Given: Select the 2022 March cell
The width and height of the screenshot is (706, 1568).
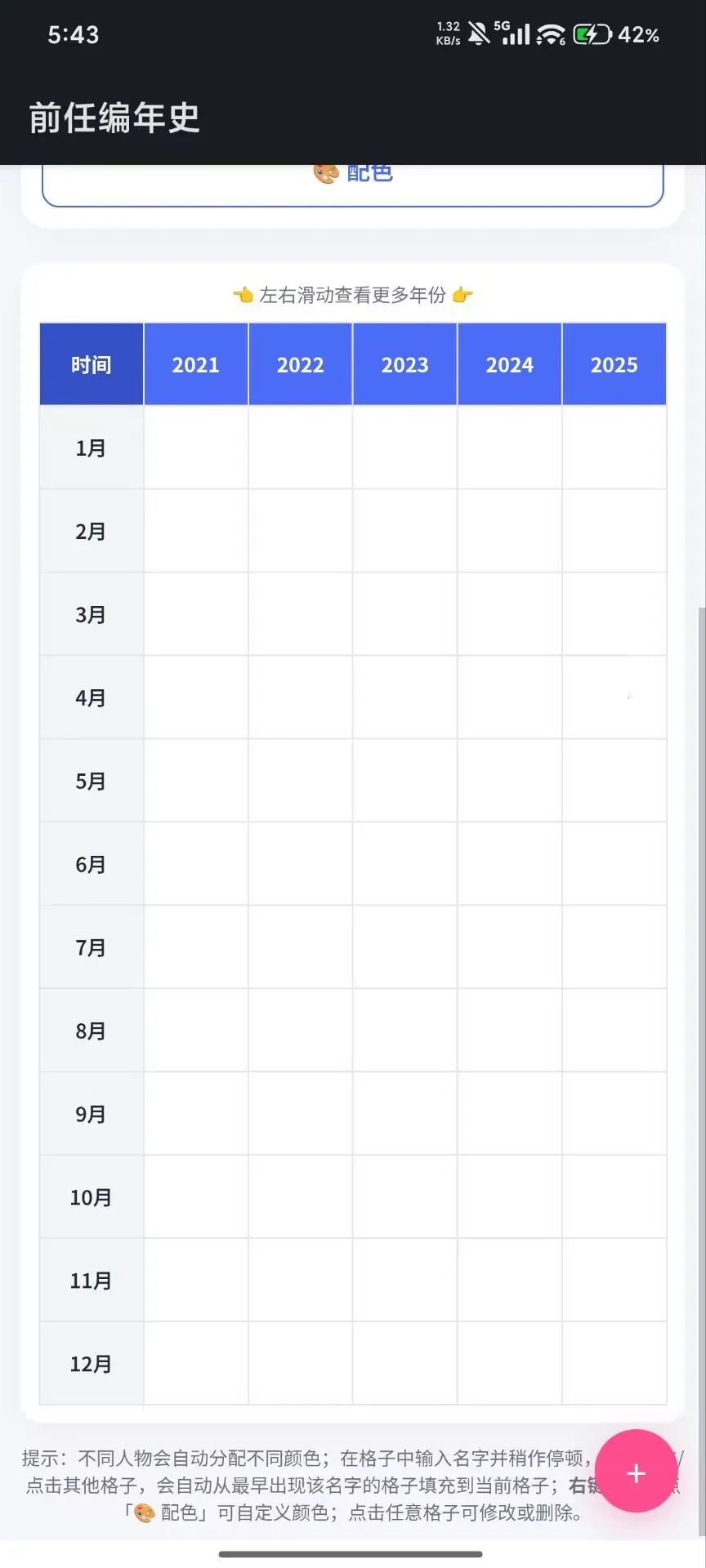Looking at the screenshot, I should coord(301,614).
